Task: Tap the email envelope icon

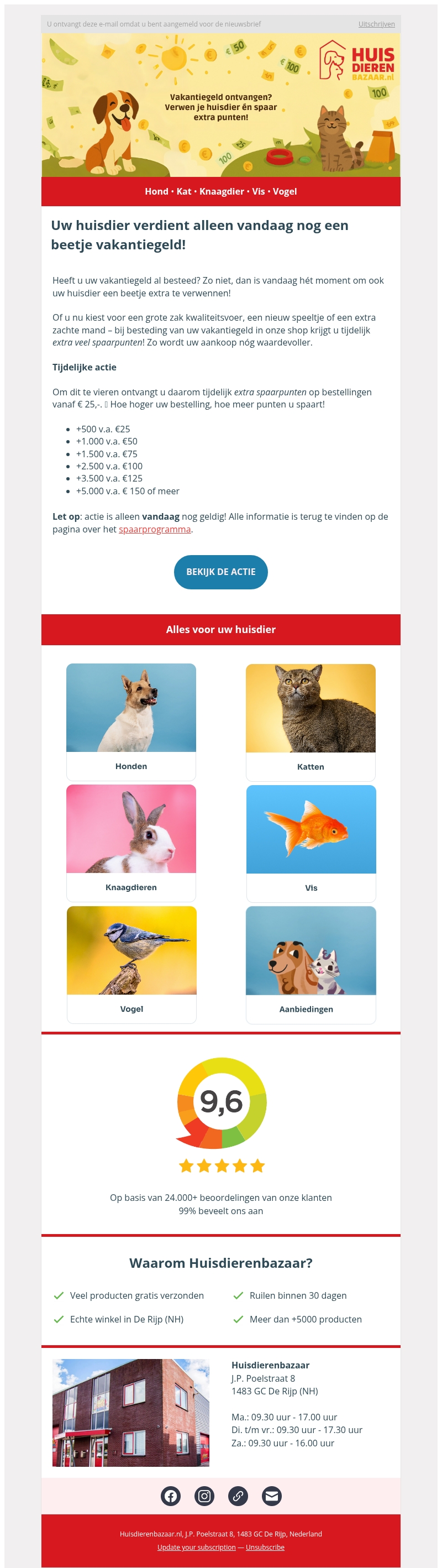Action: 271,1496
